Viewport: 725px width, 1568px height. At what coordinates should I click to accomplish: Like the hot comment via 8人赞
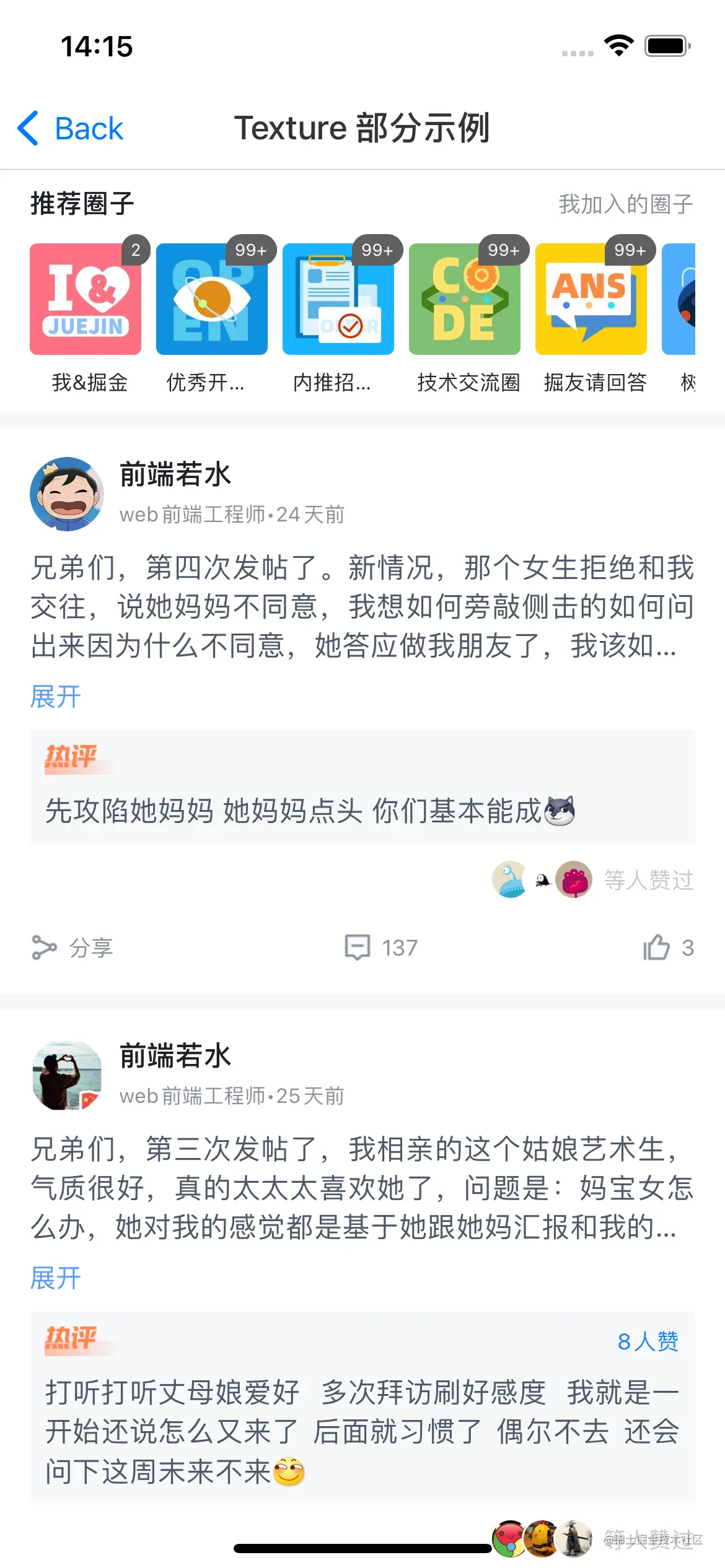click(648, 1342)
